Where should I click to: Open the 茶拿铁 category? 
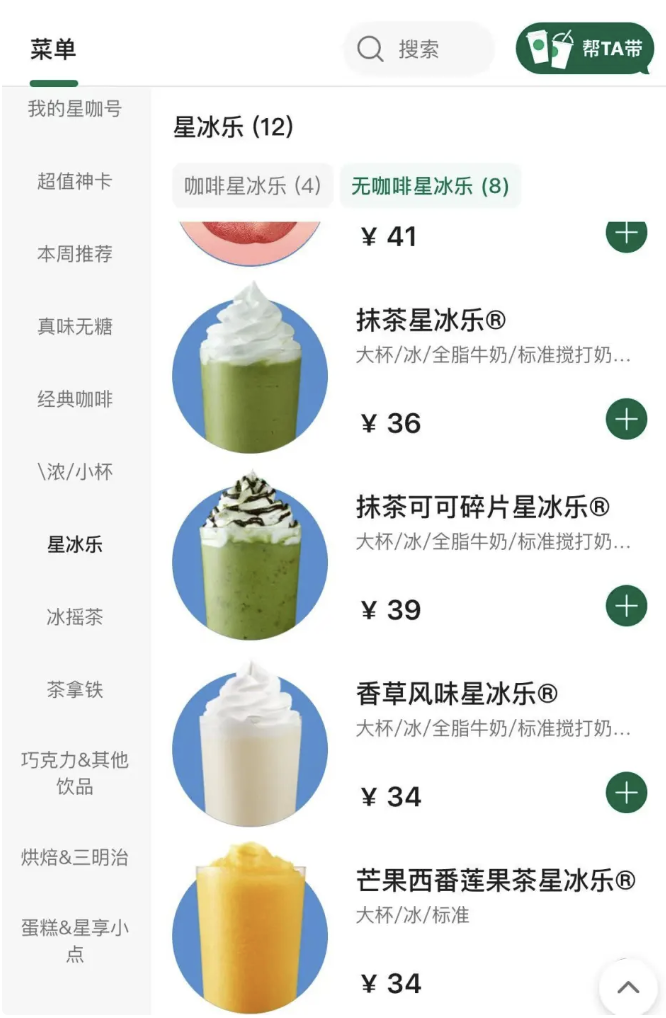click(75, 690)
